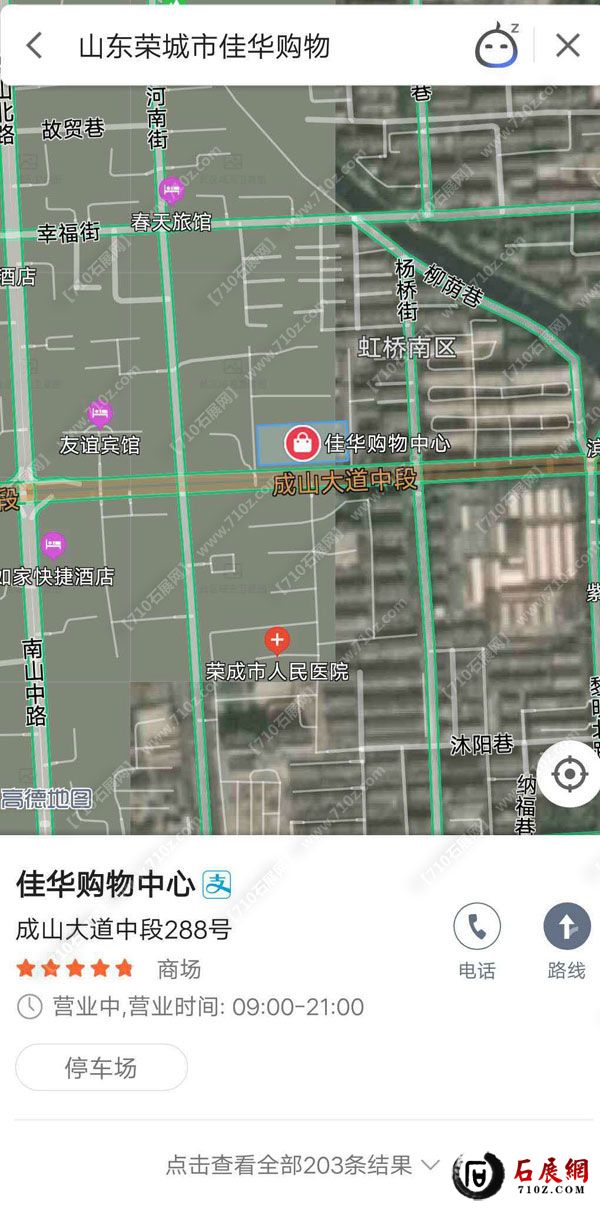This screenshot has height=1208, width=600.
Task: Open the voice assistant robot icon
Action: pyautogui.click(x=495, y=46)
